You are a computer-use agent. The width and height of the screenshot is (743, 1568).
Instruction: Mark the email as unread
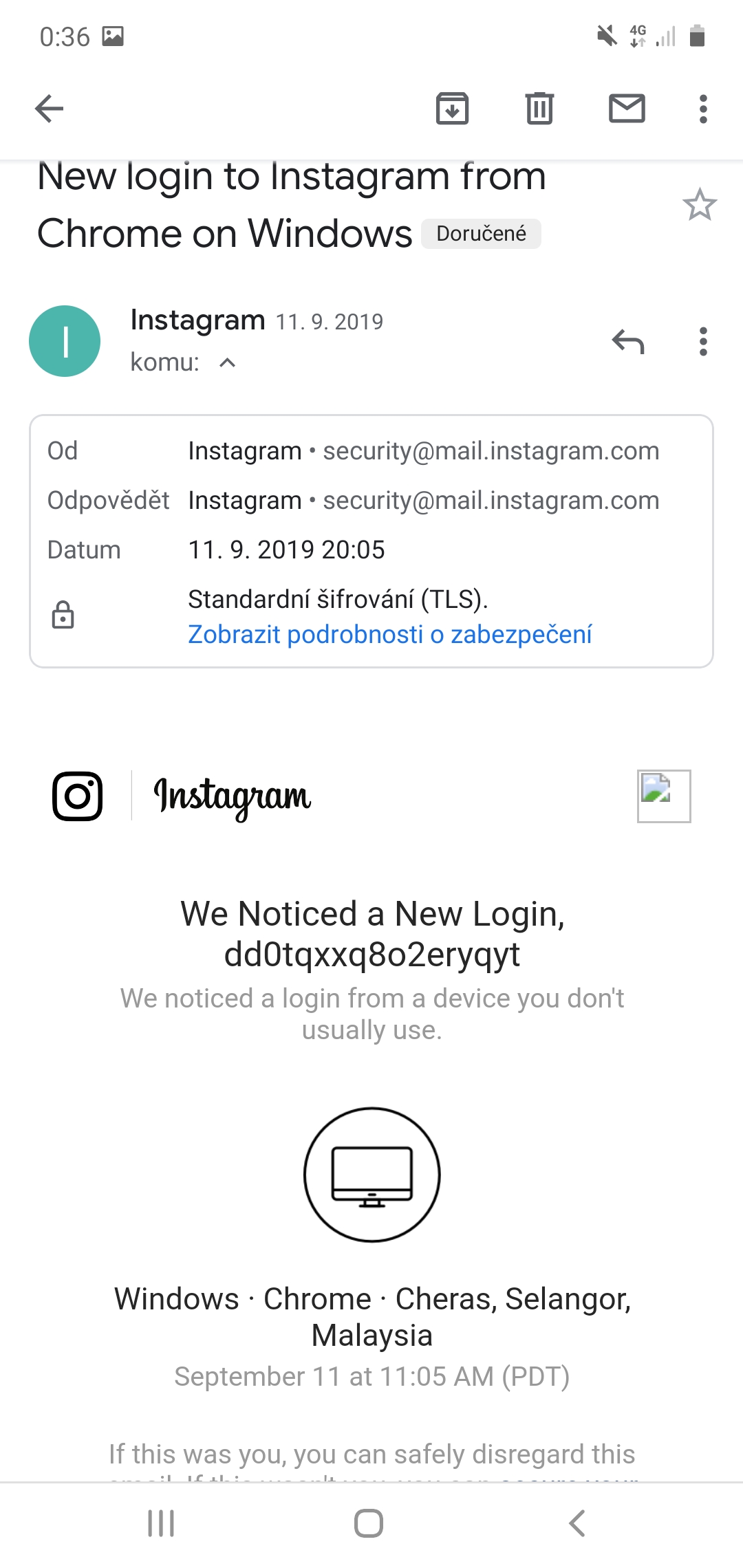click(627, 109)
